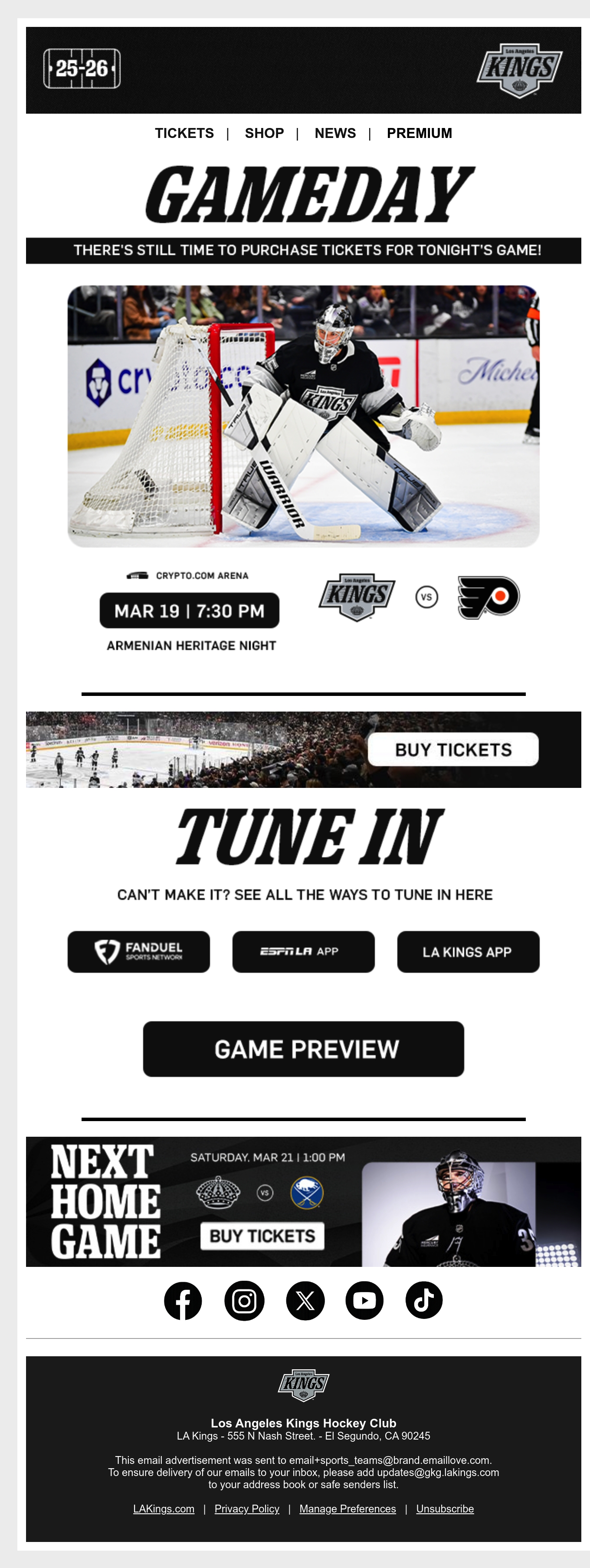Open the TICKETS link in top menu
Screen dimensions: 590x1568
[184, 133]
